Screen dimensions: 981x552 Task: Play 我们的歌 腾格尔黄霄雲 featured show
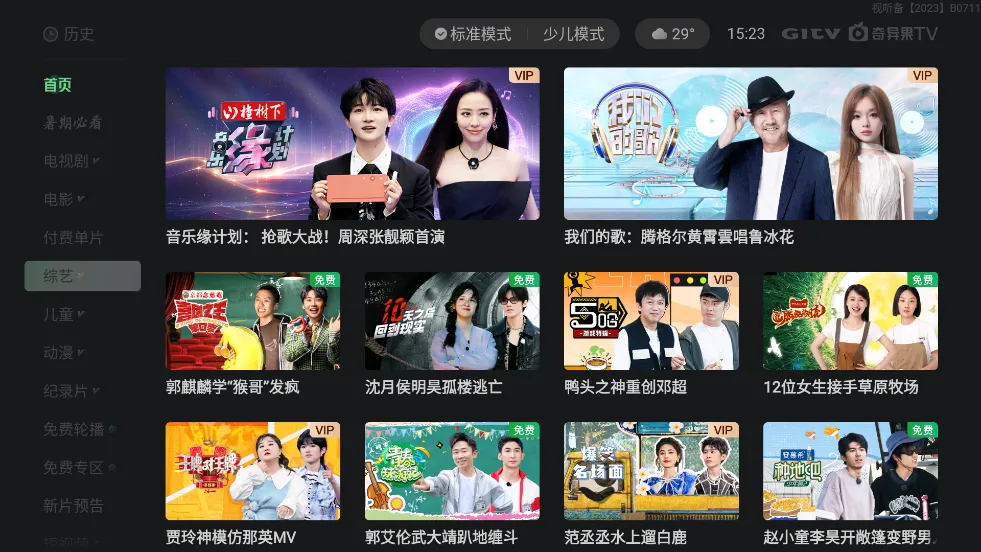coord(750,144)
